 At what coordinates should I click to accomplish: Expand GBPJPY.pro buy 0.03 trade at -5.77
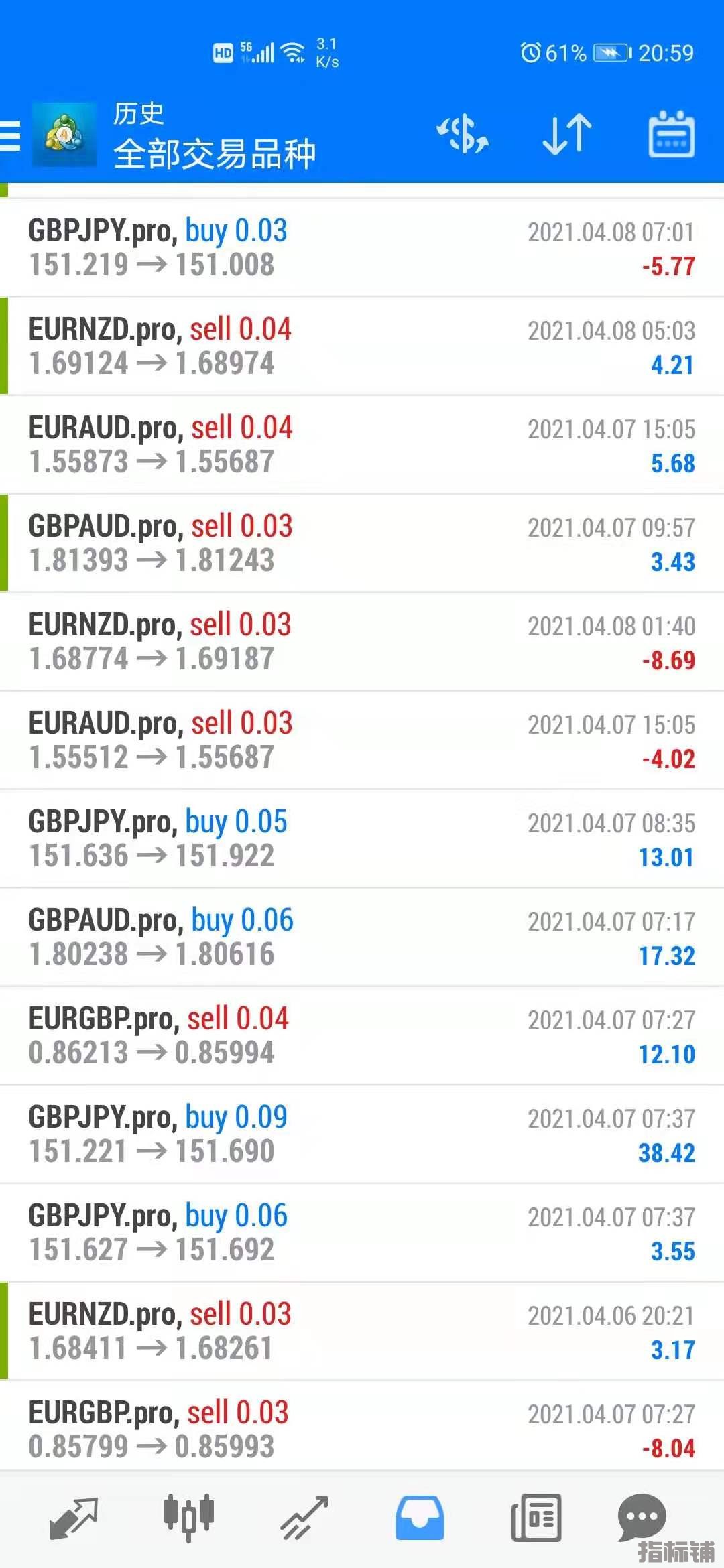tap(362, 248)
